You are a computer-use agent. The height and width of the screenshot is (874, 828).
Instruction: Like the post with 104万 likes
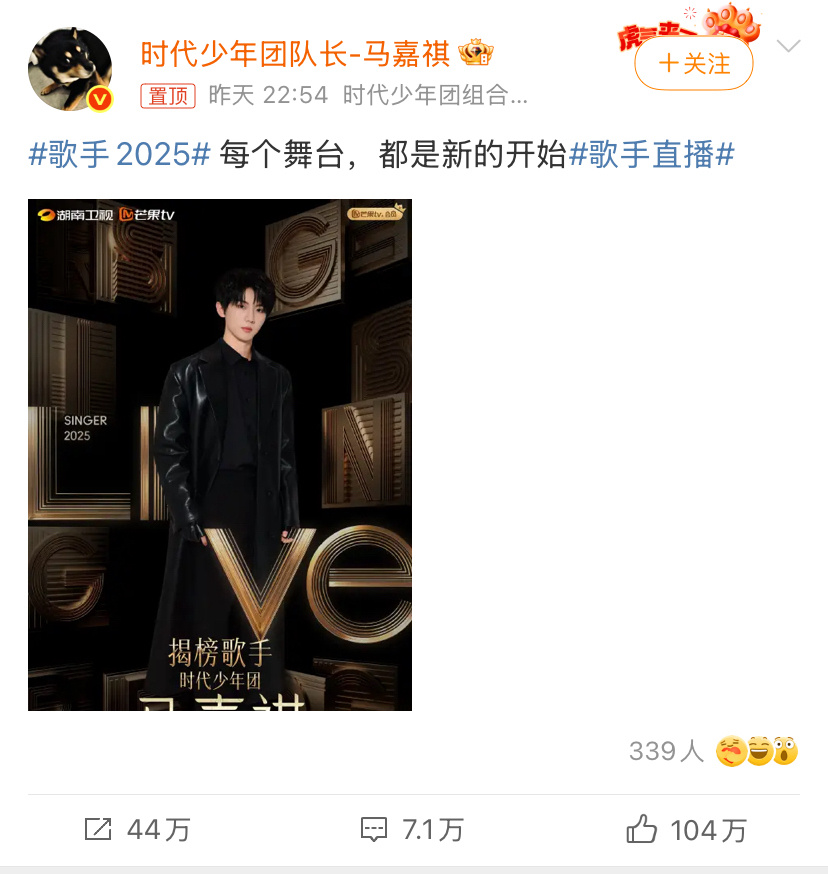tap(686, 829)
